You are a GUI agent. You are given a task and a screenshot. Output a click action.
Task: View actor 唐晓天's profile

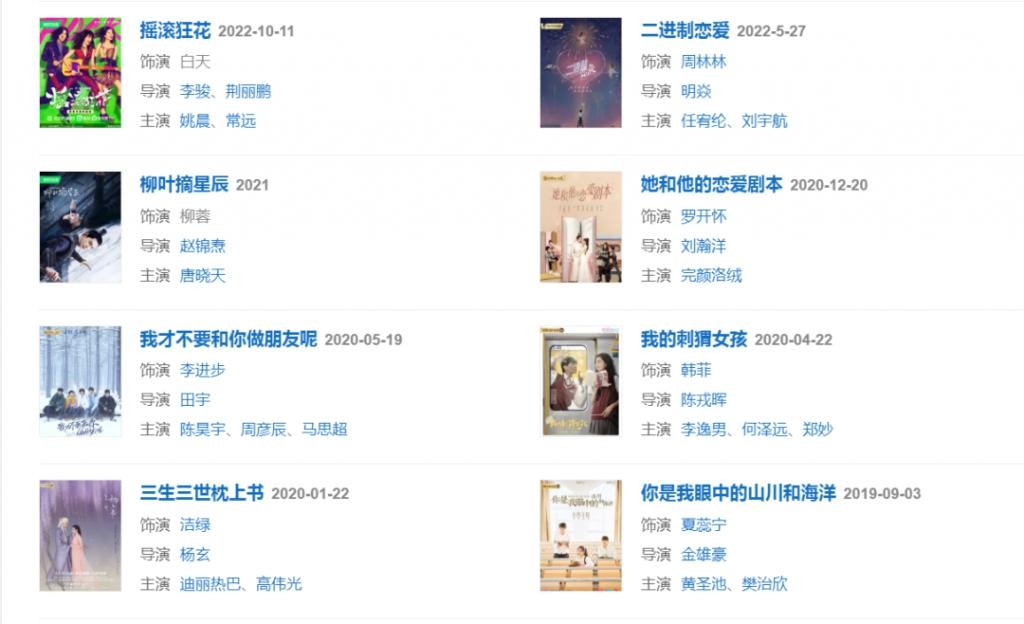click(202, 276)
